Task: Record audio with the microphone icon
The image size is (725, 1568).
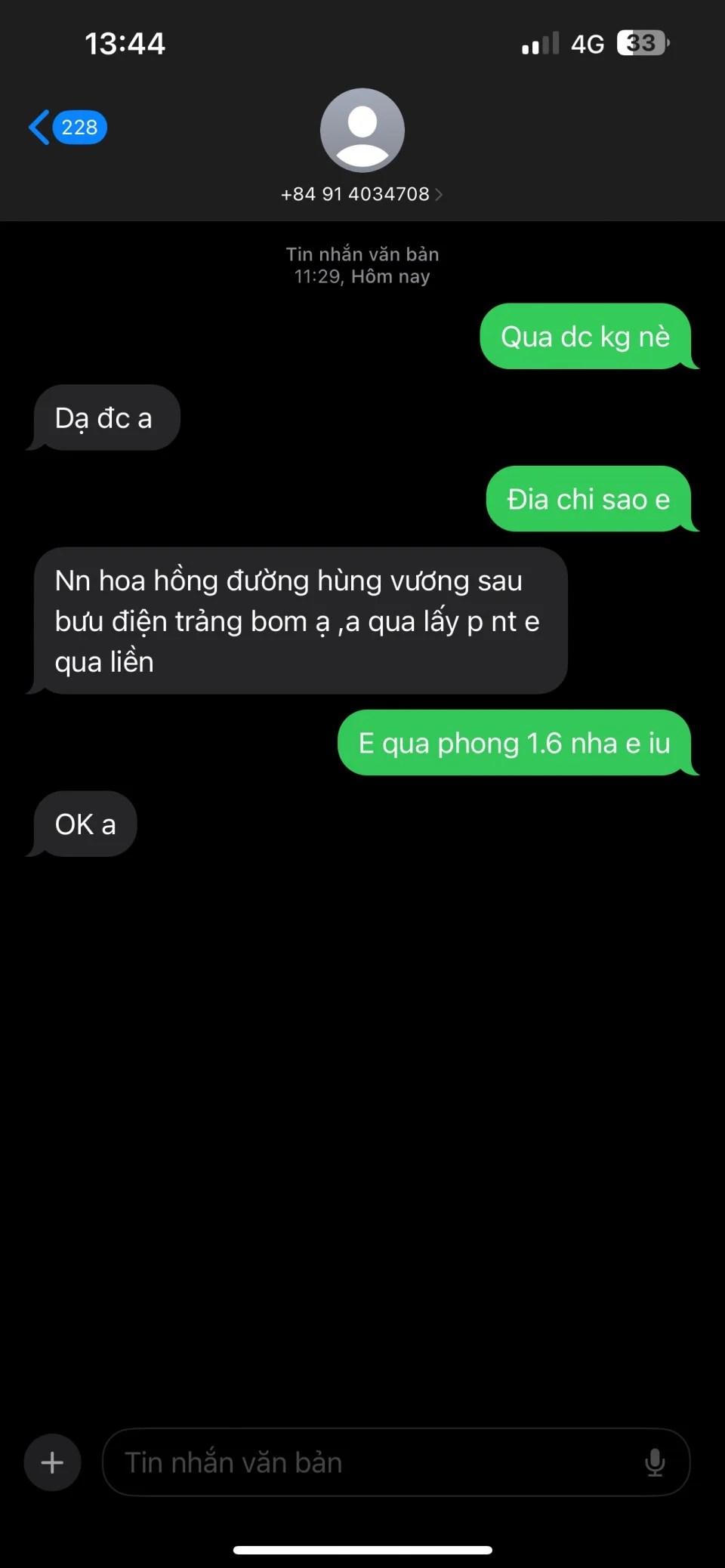Action: 654,1462
